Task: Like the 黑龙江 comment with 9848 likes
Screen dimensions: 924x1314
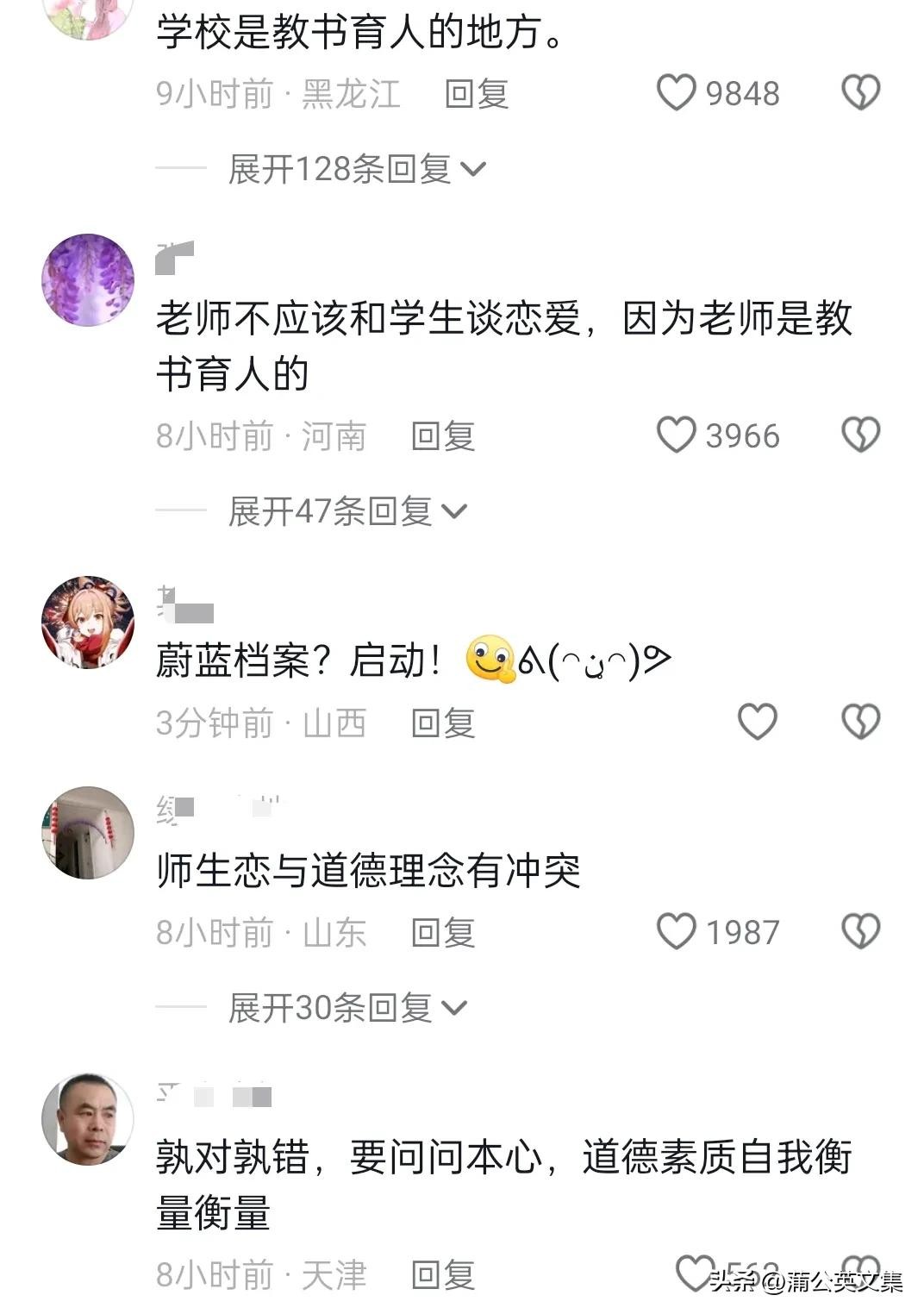Action: (x=677, y=92)
